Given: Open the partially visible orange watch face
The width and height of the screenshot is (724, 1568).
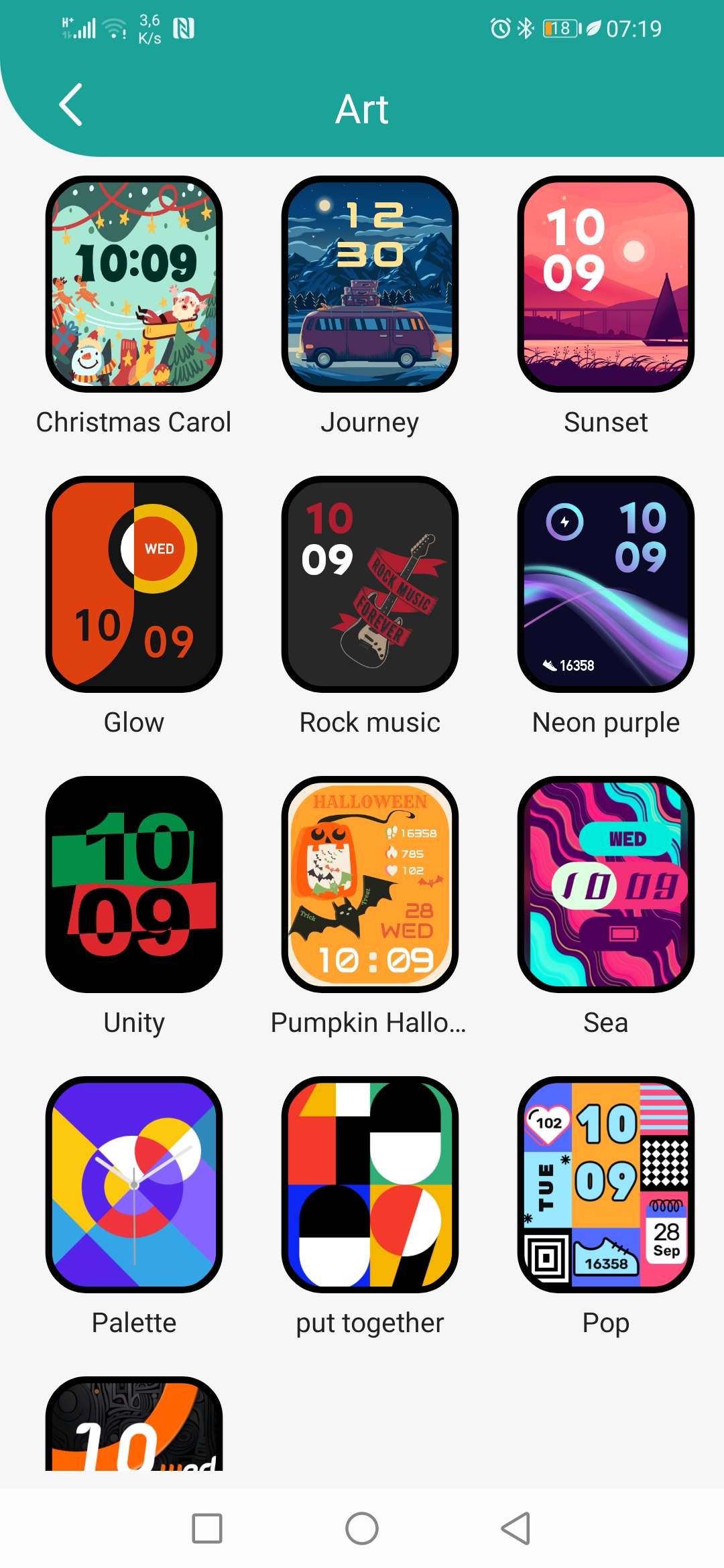Looking at the screenshot, I should pyautogui.click(x=134, y=1427).
